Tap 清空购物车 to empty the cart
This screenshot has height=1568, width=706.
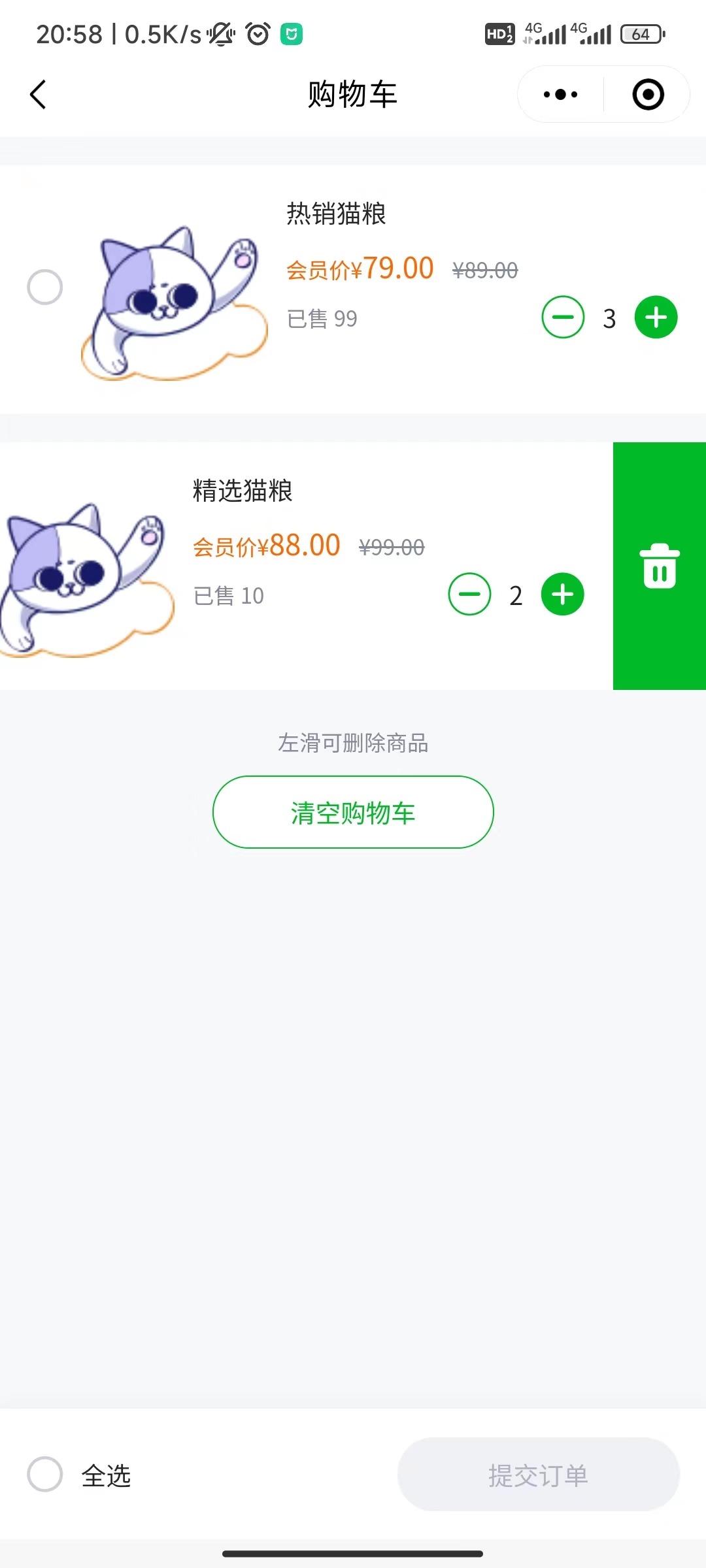(353, 813)
